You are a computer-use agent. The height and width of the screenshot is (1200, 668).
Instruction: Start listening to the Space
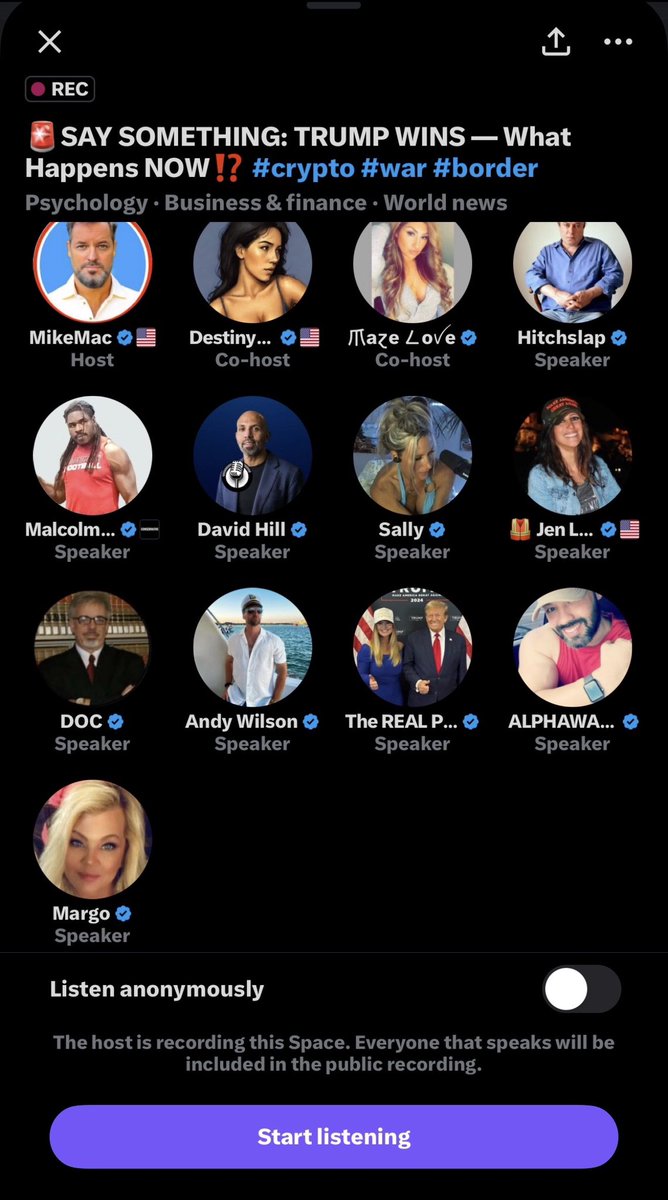(x=334, y=1137)
